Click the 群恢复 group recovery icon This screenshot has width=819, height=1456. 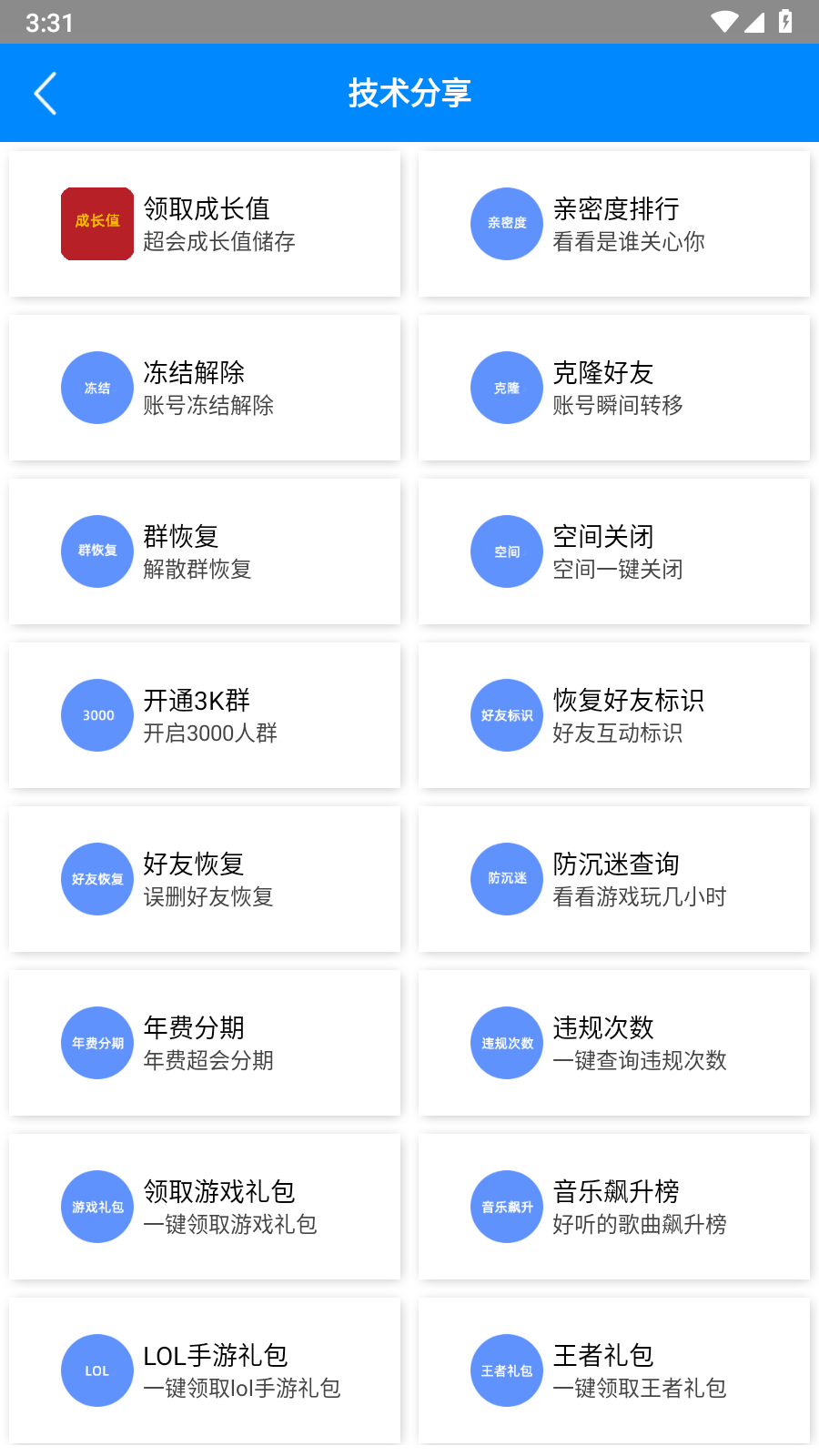click(x=96, y=551)
